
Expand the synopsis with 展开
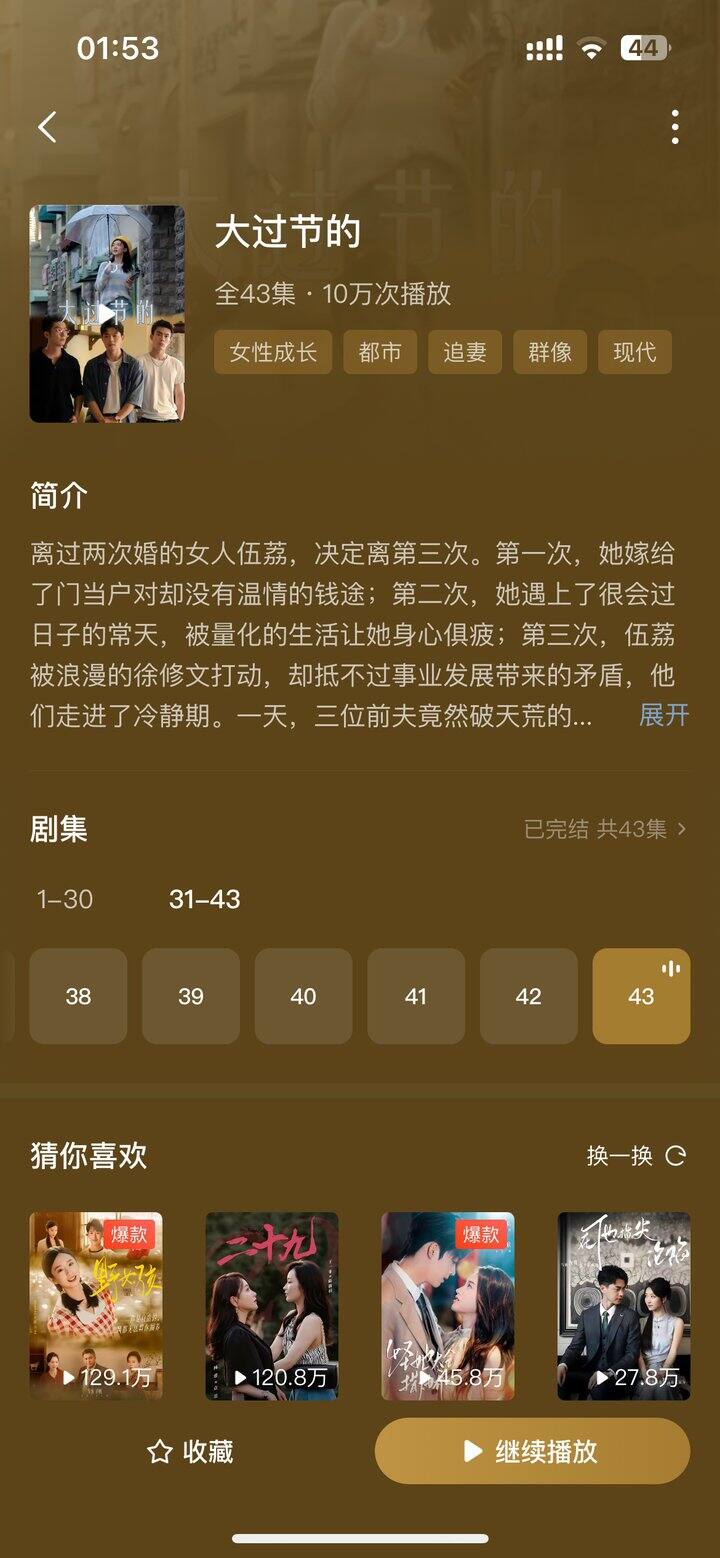pos(664,715)
